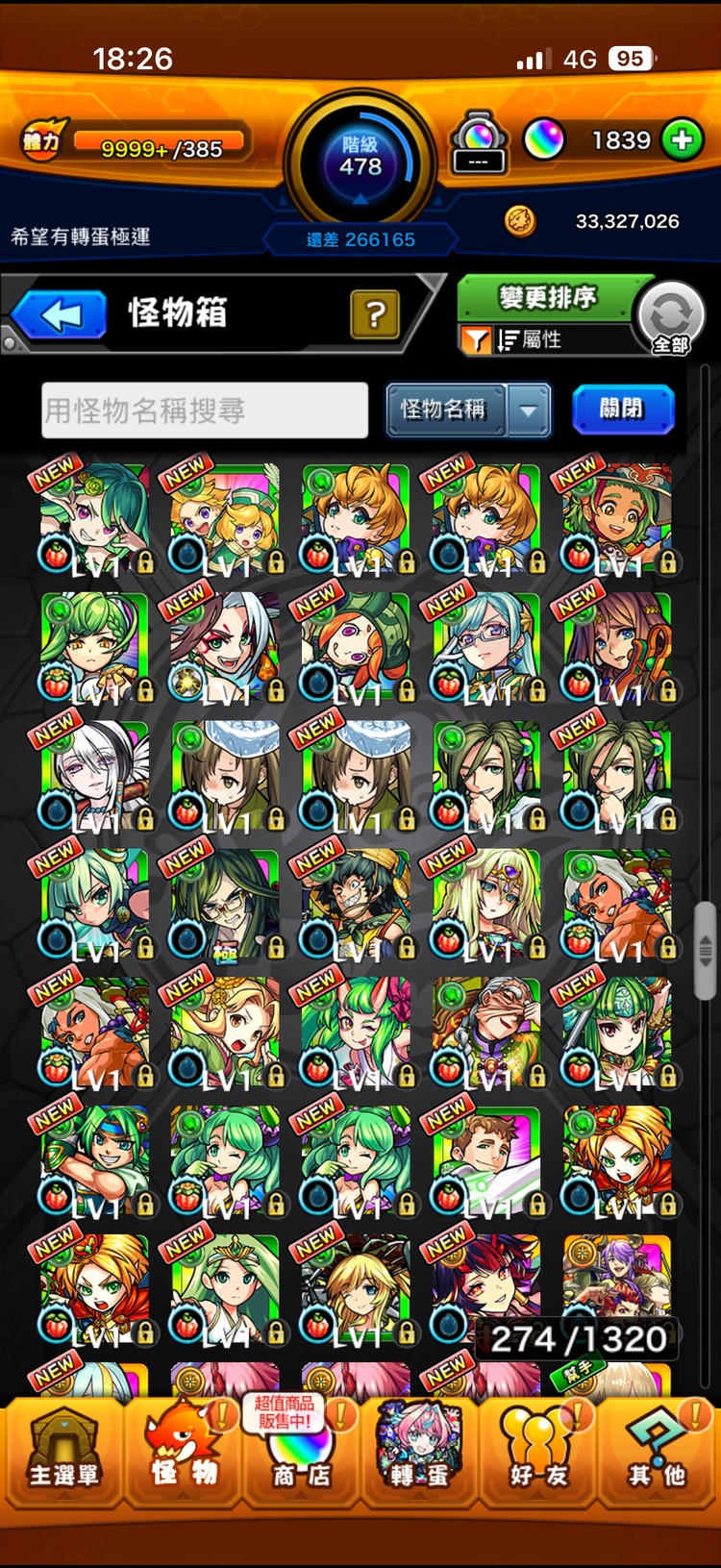Screen dimensions: 721x1568
Task: Open the capsule item icon beside orbs
Action: [x=479, y=142]
